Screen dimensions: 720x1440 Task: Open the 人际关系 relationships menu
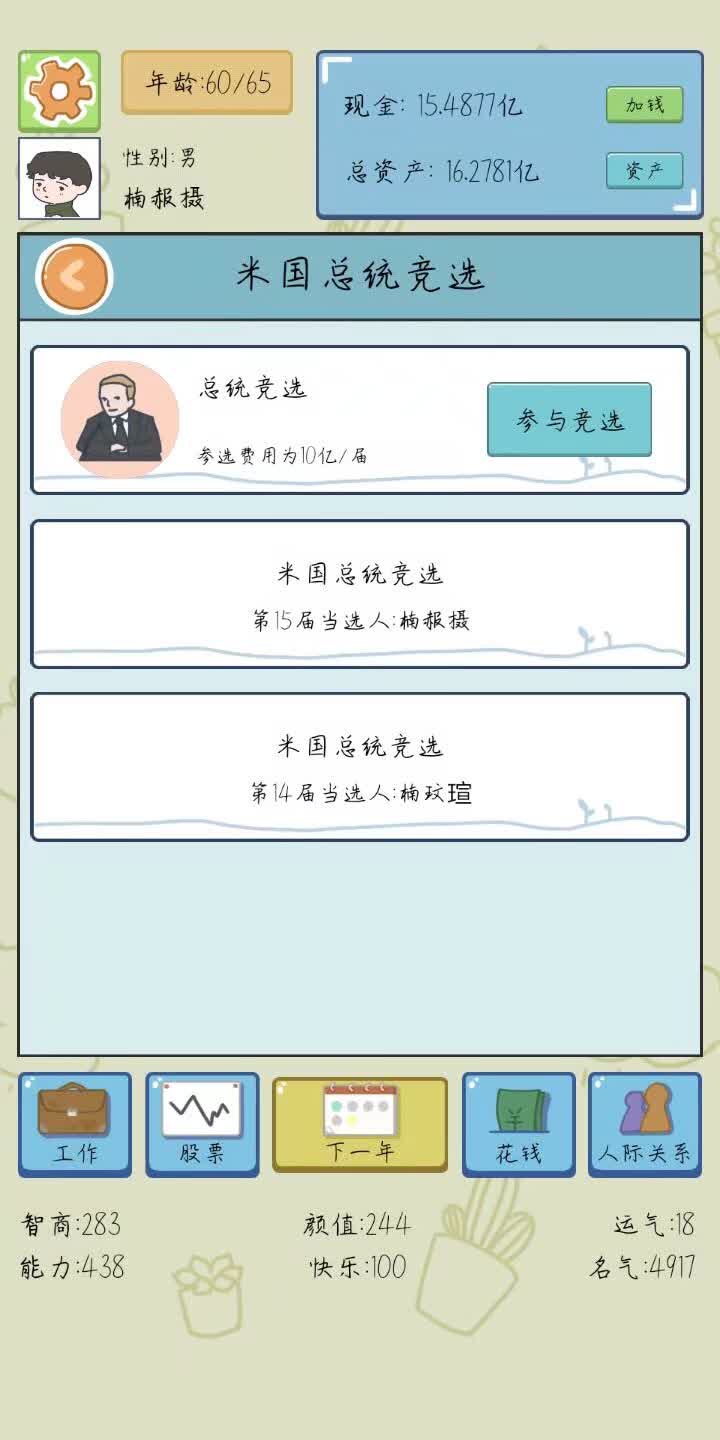644,1124
